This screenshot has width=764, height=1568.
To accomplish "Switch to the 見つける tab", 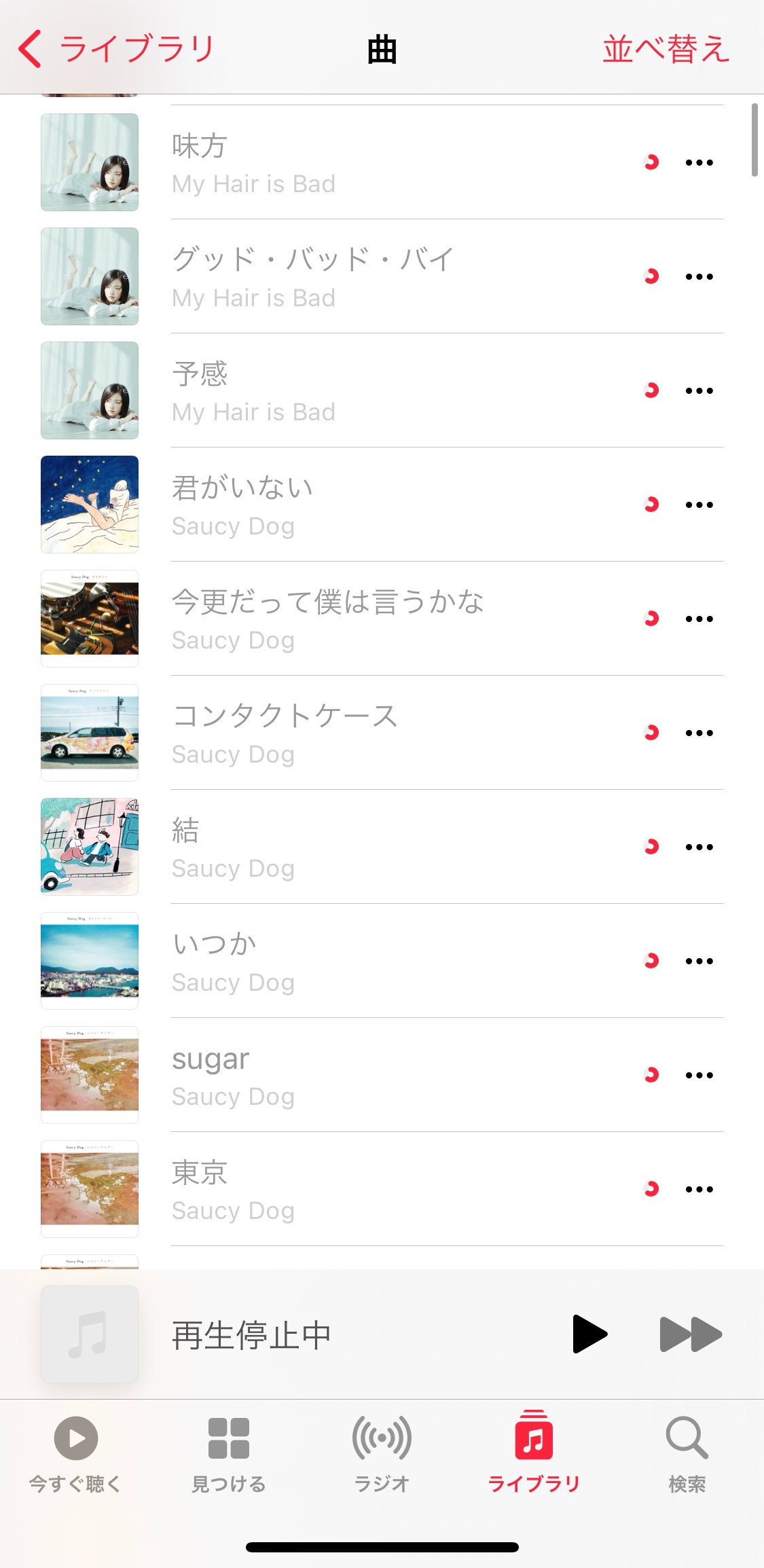I will click(228, 1453).
